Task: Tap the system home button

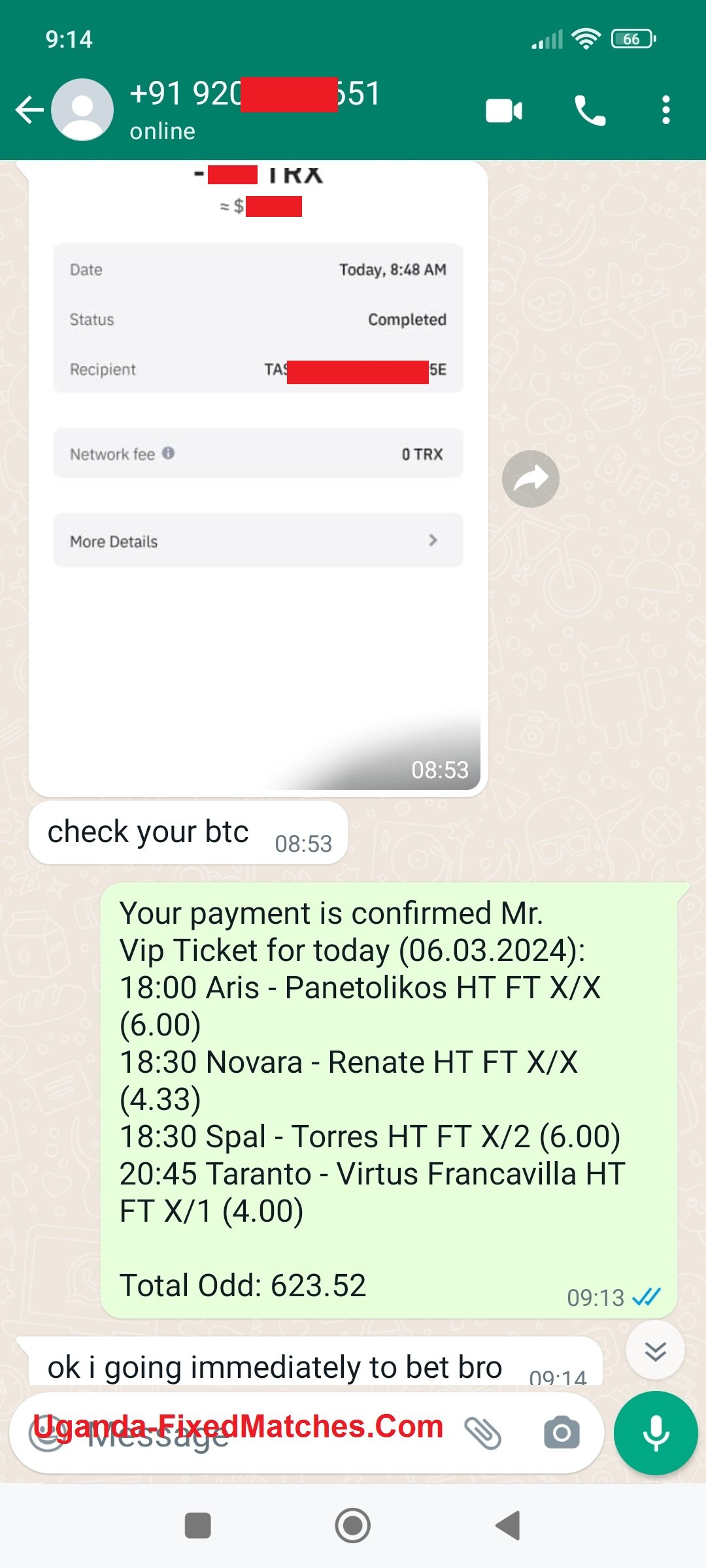Action: [352, 1526]
